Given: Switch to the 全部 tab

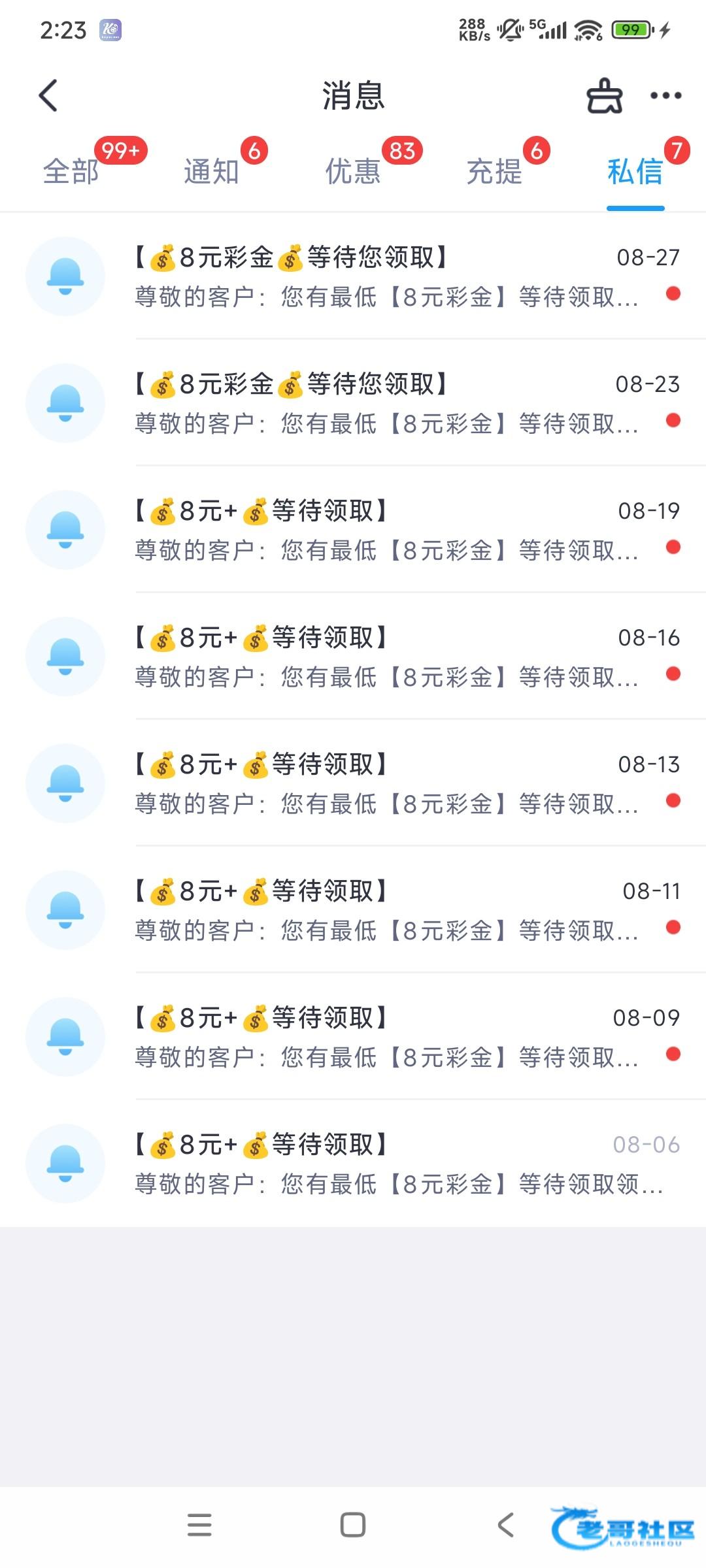Looking at the screenshot, I should click(x=71, y=171).
